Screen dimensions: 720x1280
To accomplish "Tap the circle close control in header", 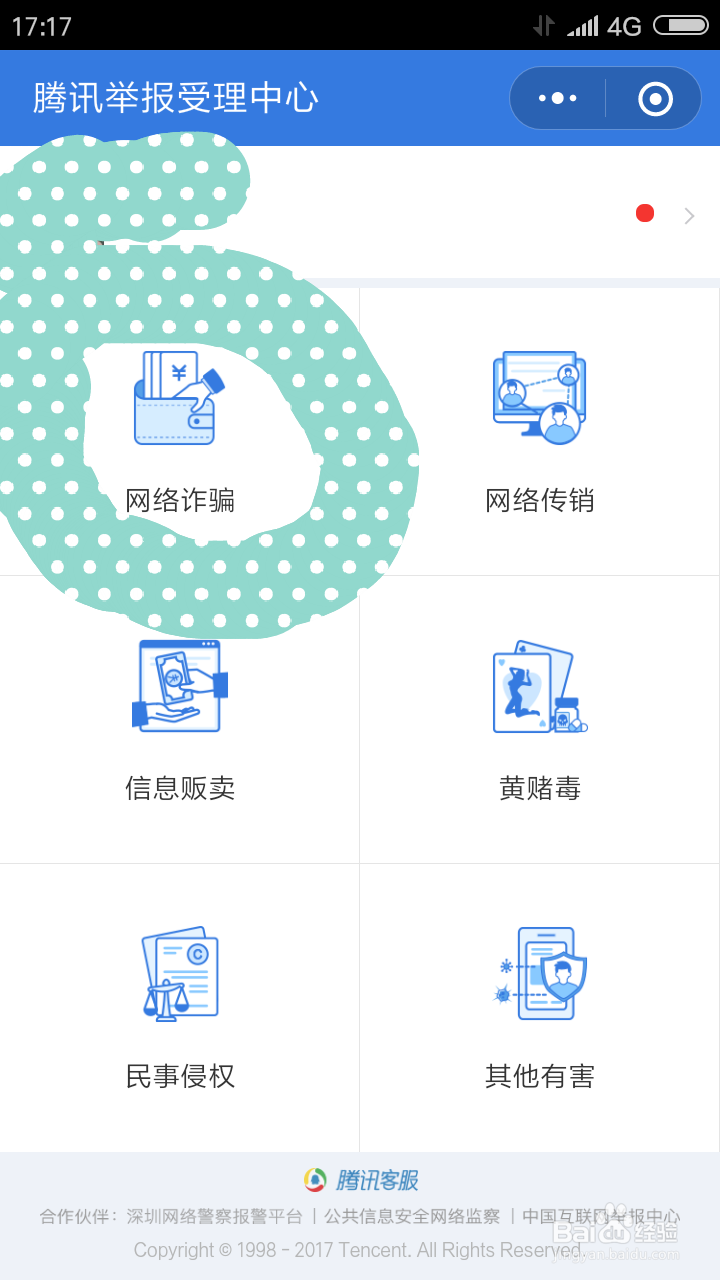I will [655, 98].
